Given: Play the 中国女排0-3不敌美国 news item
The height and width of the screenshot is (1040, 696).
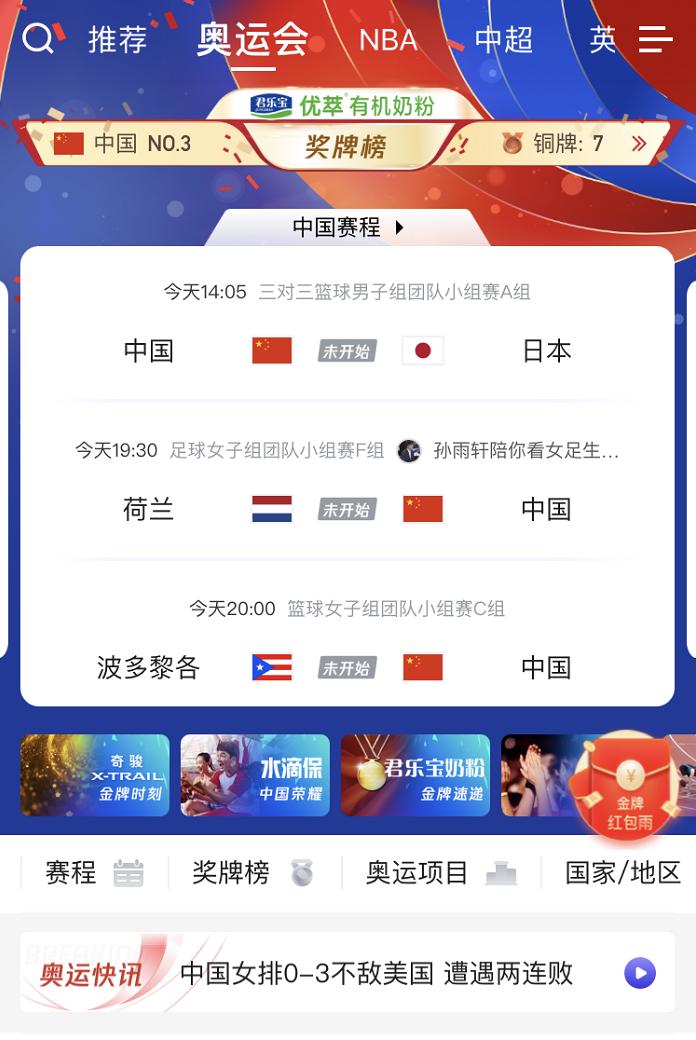Looking at the screenshot, I should click(640, 973).
